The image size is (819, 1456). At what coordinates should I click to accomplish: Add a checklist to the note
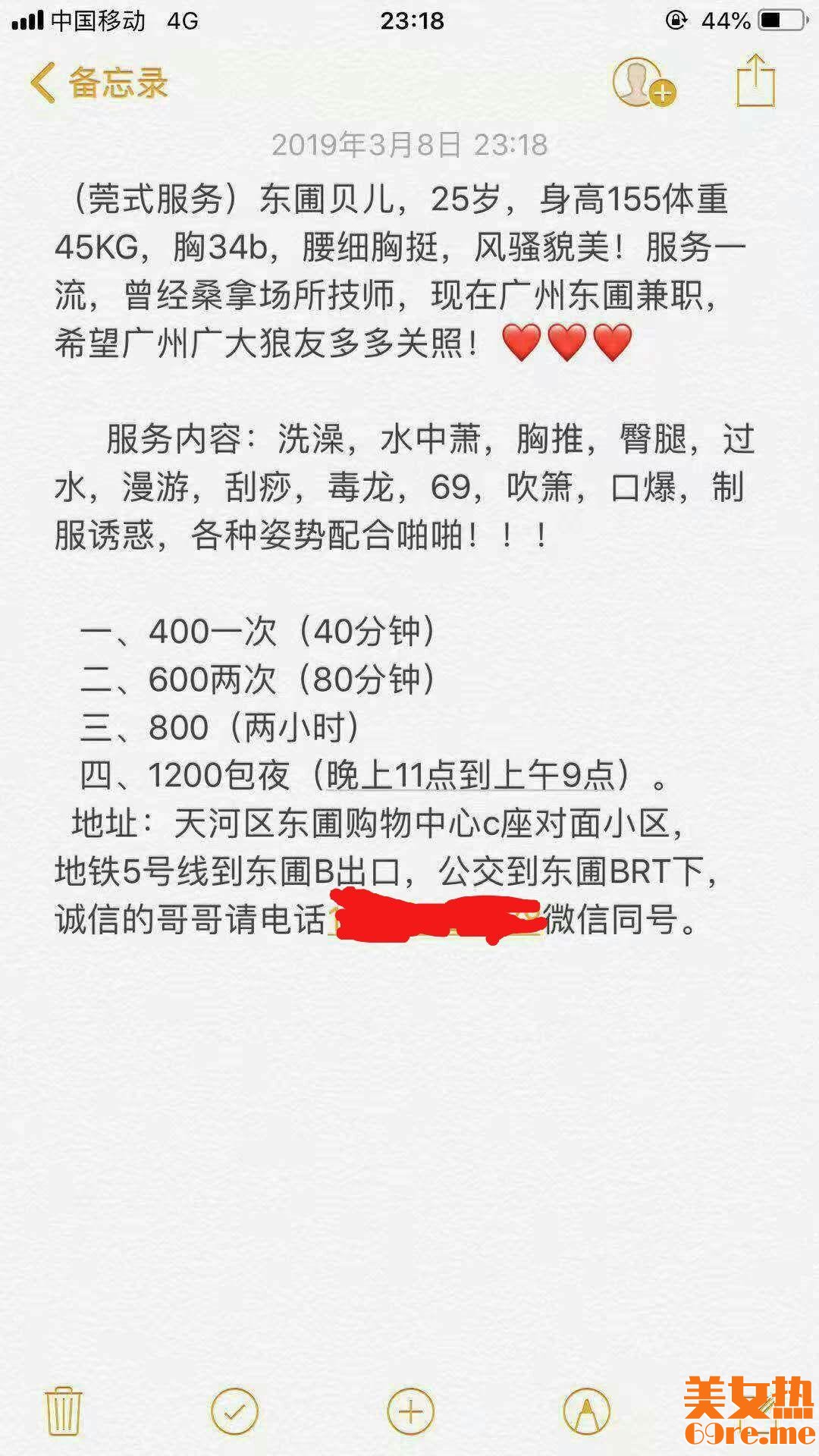tap(235, 1410)
